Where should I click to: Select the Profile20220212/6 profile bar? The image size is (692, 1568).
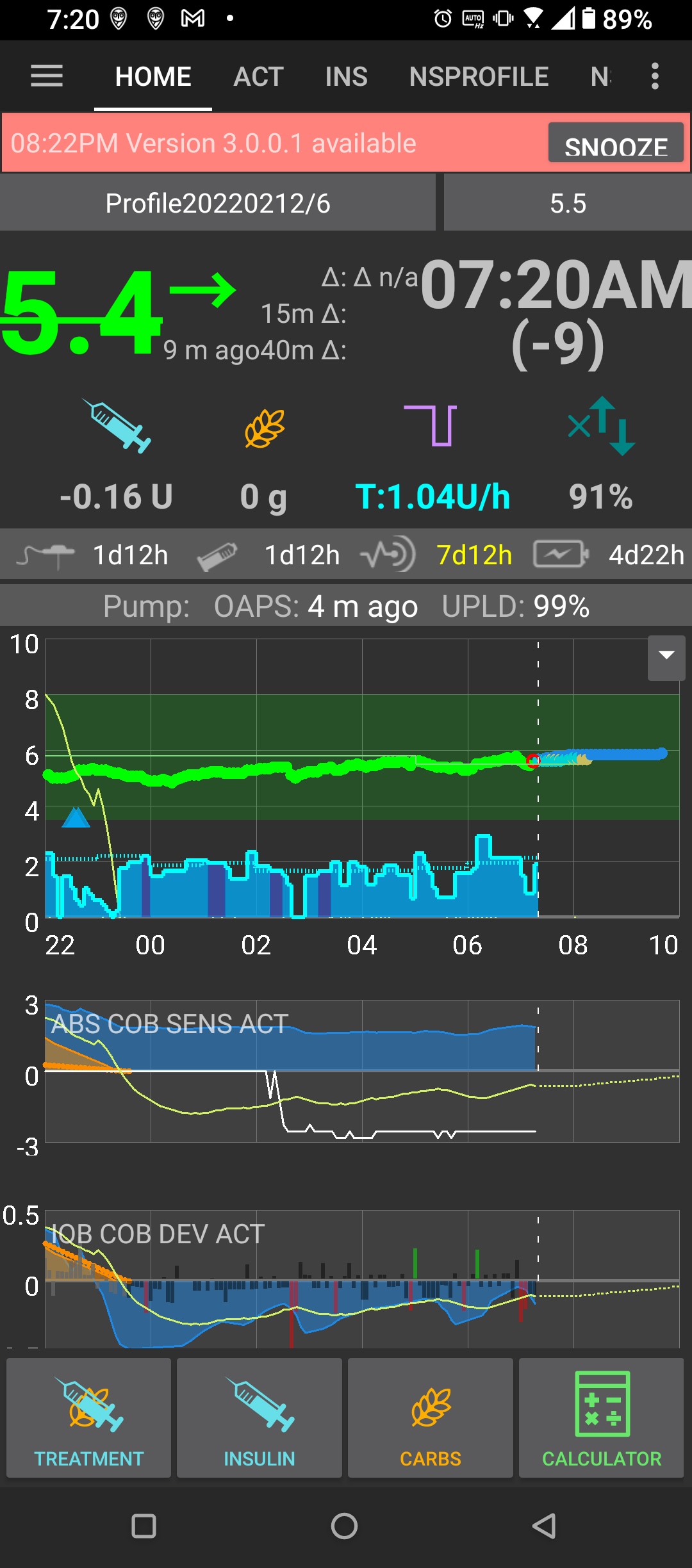[218, 202]
